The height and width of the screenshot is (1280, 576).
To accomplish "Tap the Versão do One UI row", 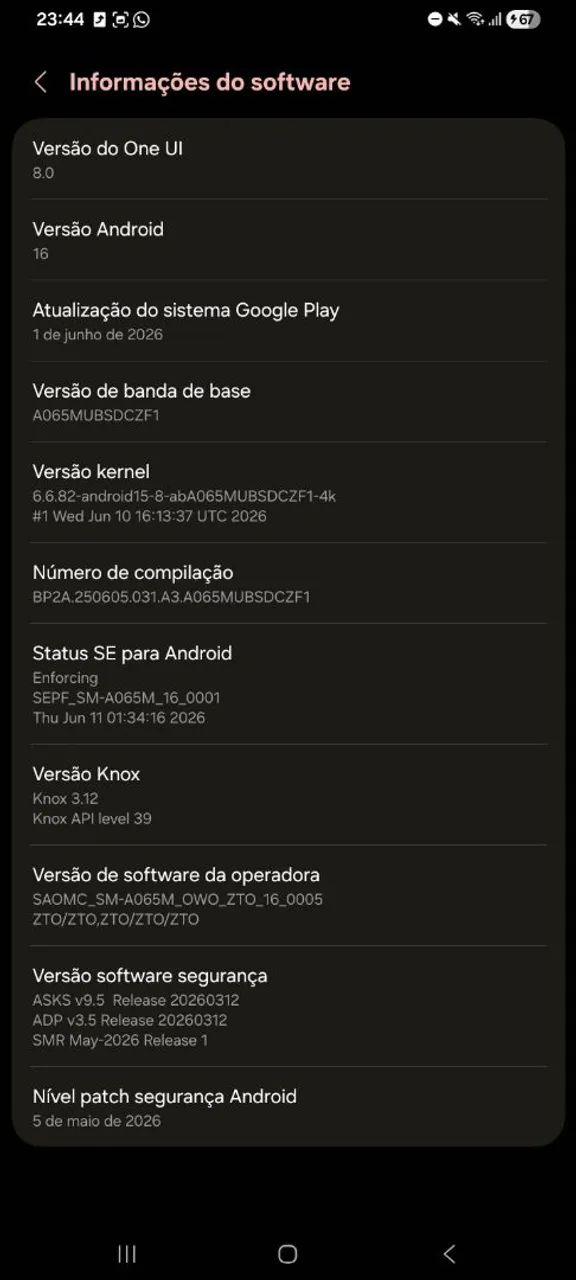I will pos(288,159).
